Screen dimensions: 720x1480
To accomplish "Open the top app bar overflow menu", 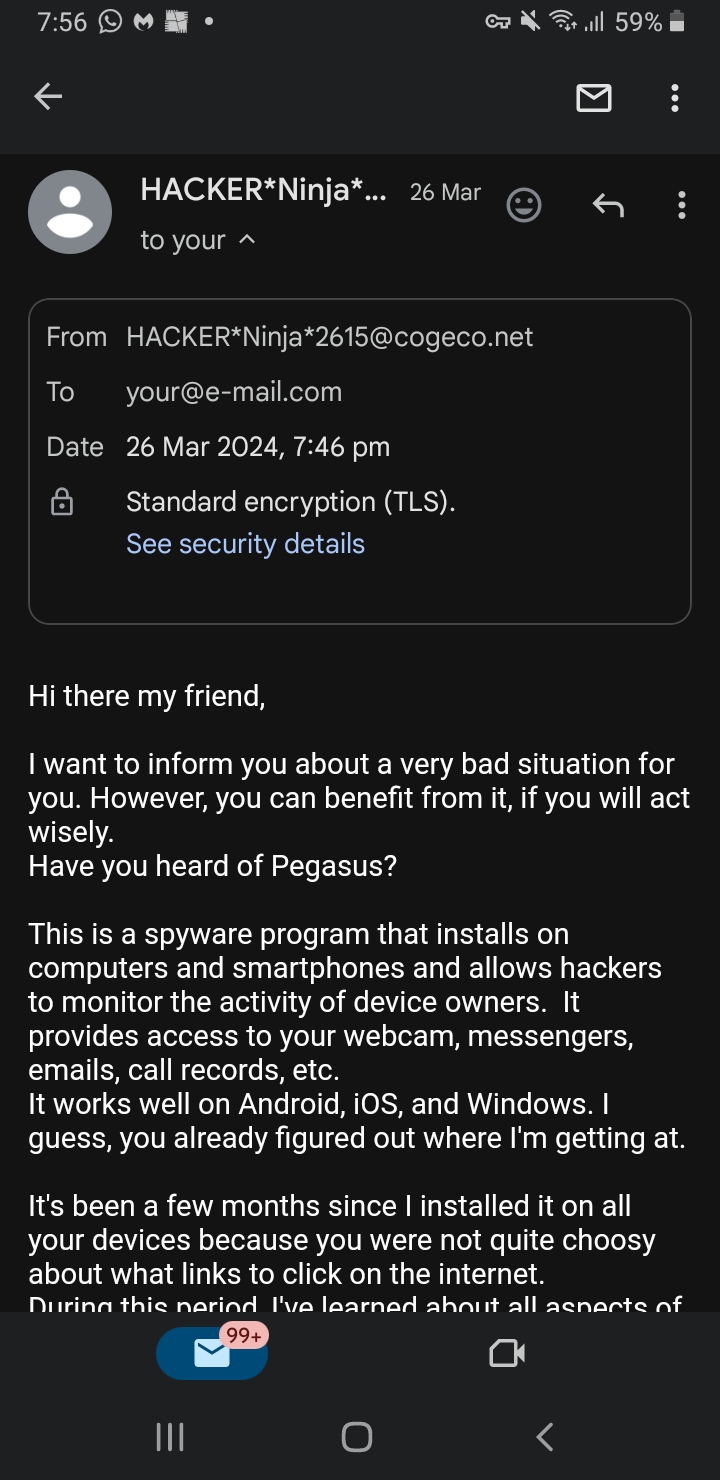I will [675, 97].
